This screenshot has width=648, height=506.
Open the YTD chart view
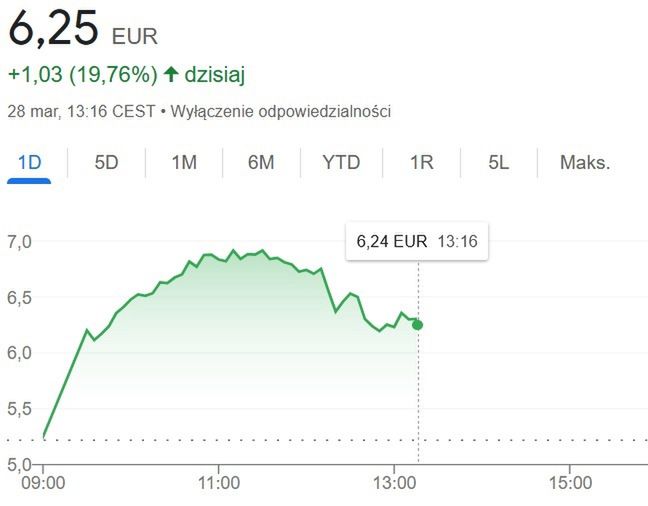(341, 163)
